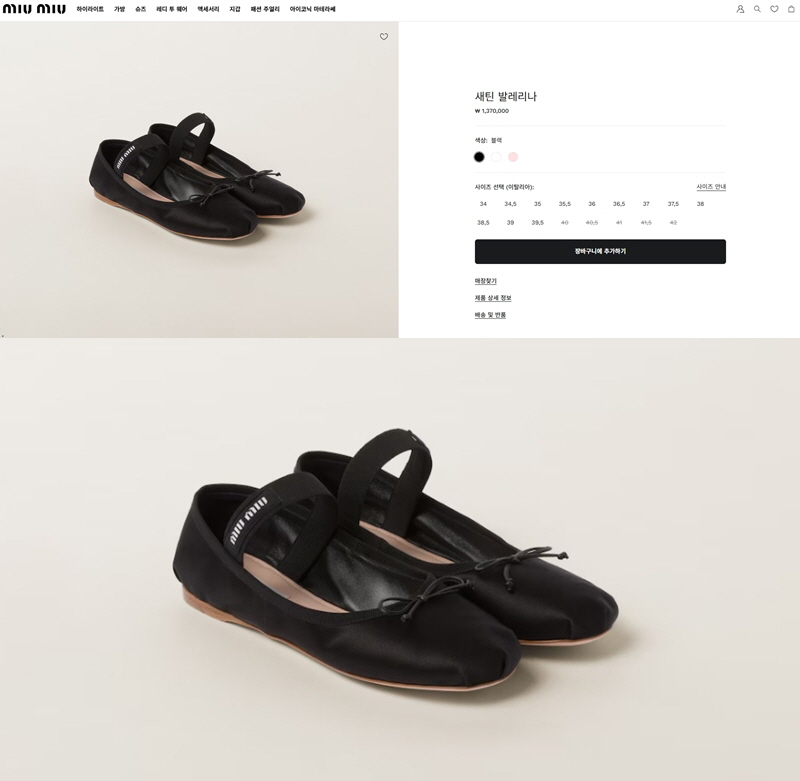Open the 가방 category
The width and height of the screenshot is (800, 781).
[120, 9]
